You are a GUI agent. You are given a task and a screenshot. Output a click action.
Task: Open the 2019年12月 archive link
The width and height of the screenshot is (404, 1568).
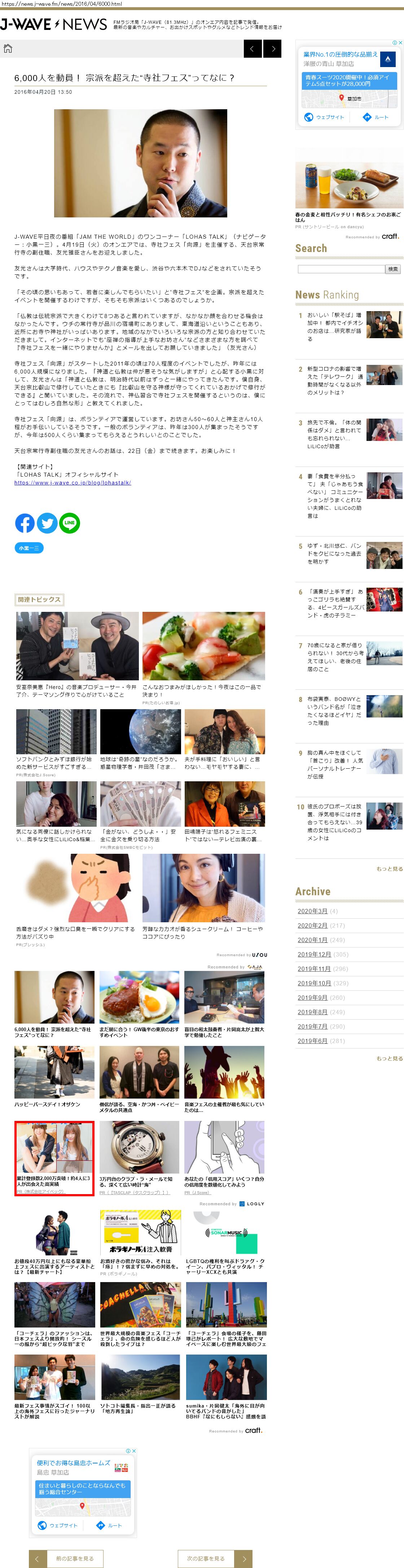pyautogui.click(x=314, y=954)
